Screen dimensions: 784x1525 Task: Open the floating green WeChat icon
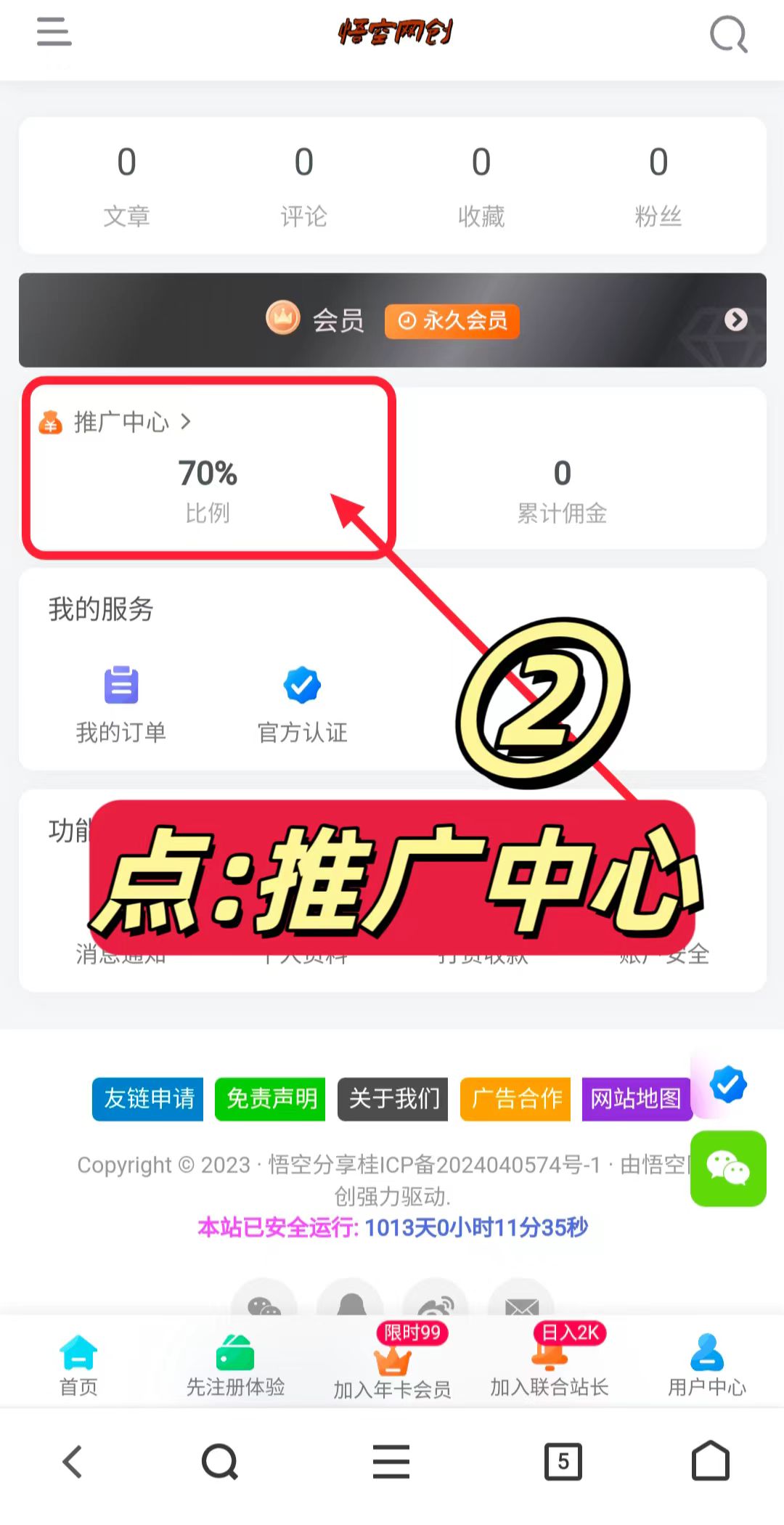(728, 1169)
